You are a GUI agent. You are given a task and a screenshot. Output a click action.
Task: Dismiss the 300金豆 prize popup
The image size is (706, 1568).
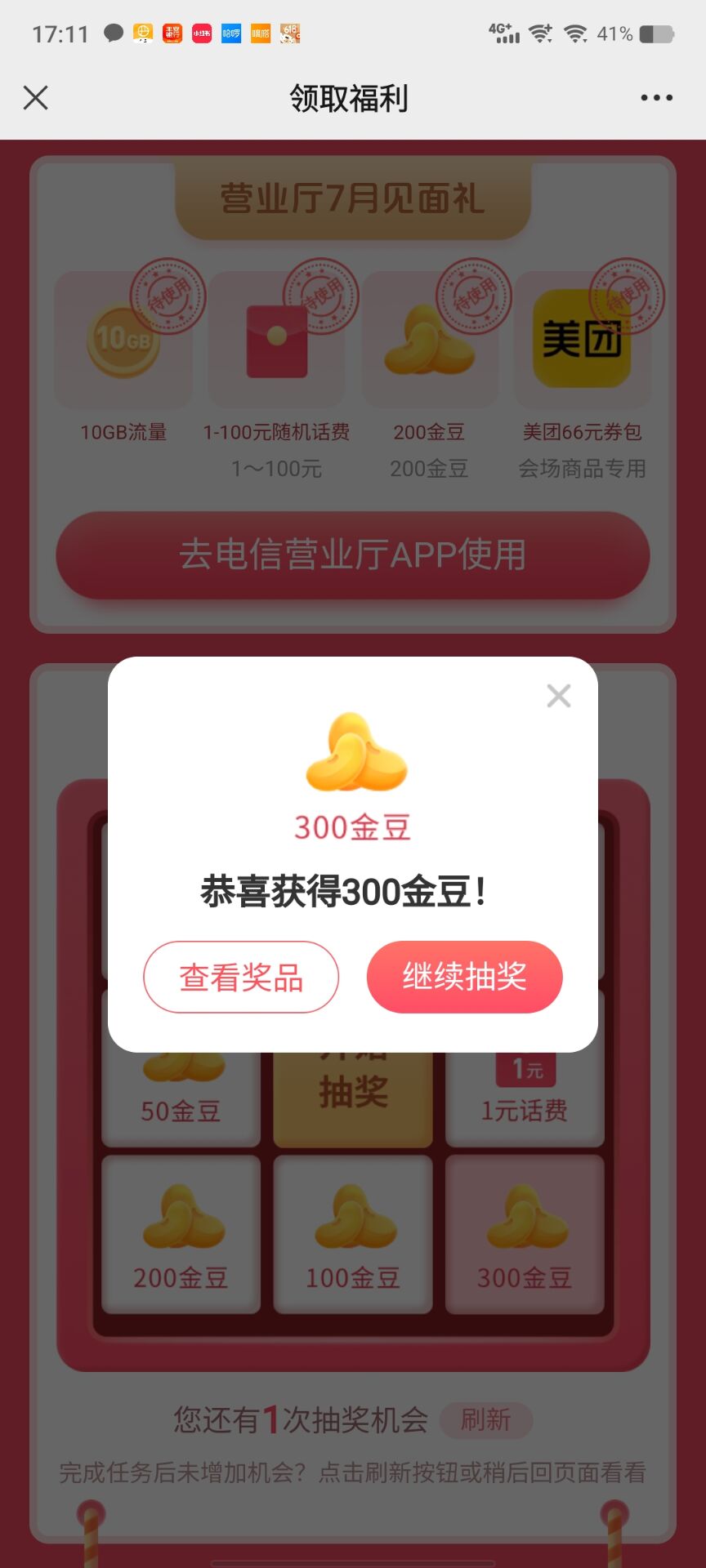(559, 696)
